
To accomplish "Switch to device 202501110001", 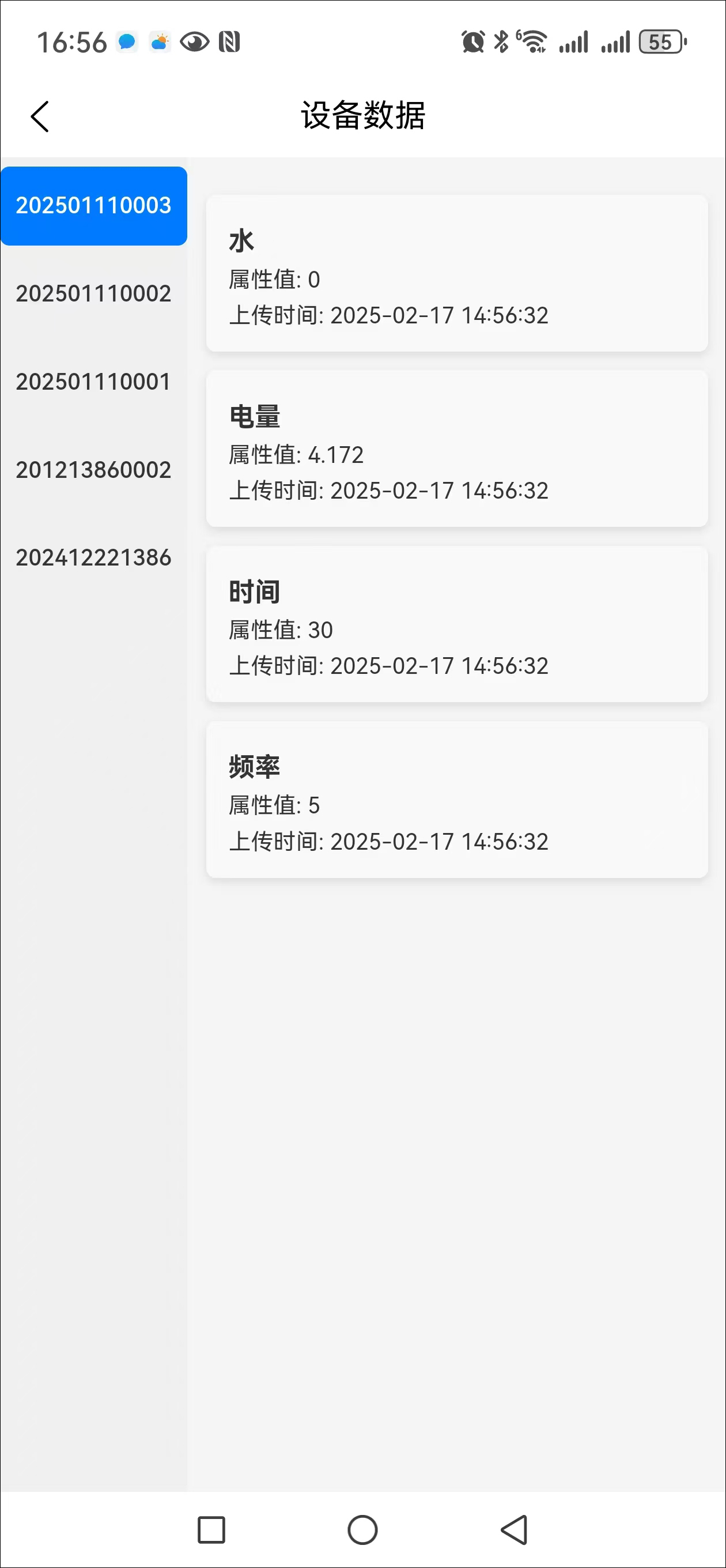I will coord(94,382).
